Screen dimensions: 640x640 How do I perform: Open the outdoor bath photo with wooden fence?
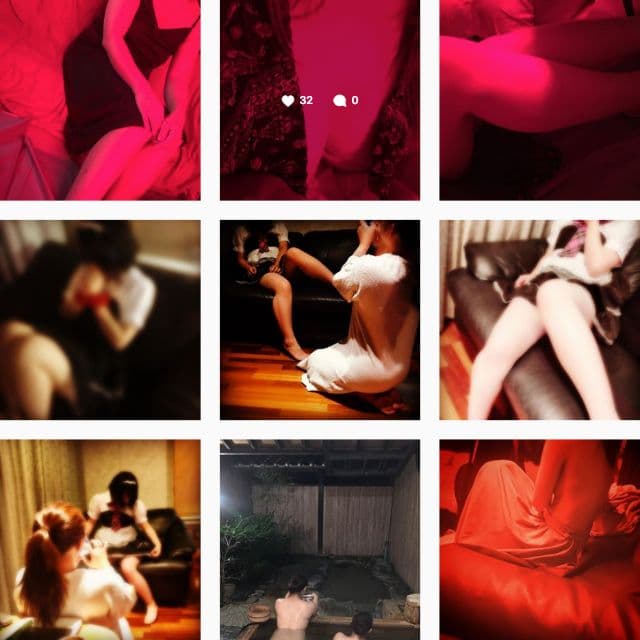[x=320, y=540]
